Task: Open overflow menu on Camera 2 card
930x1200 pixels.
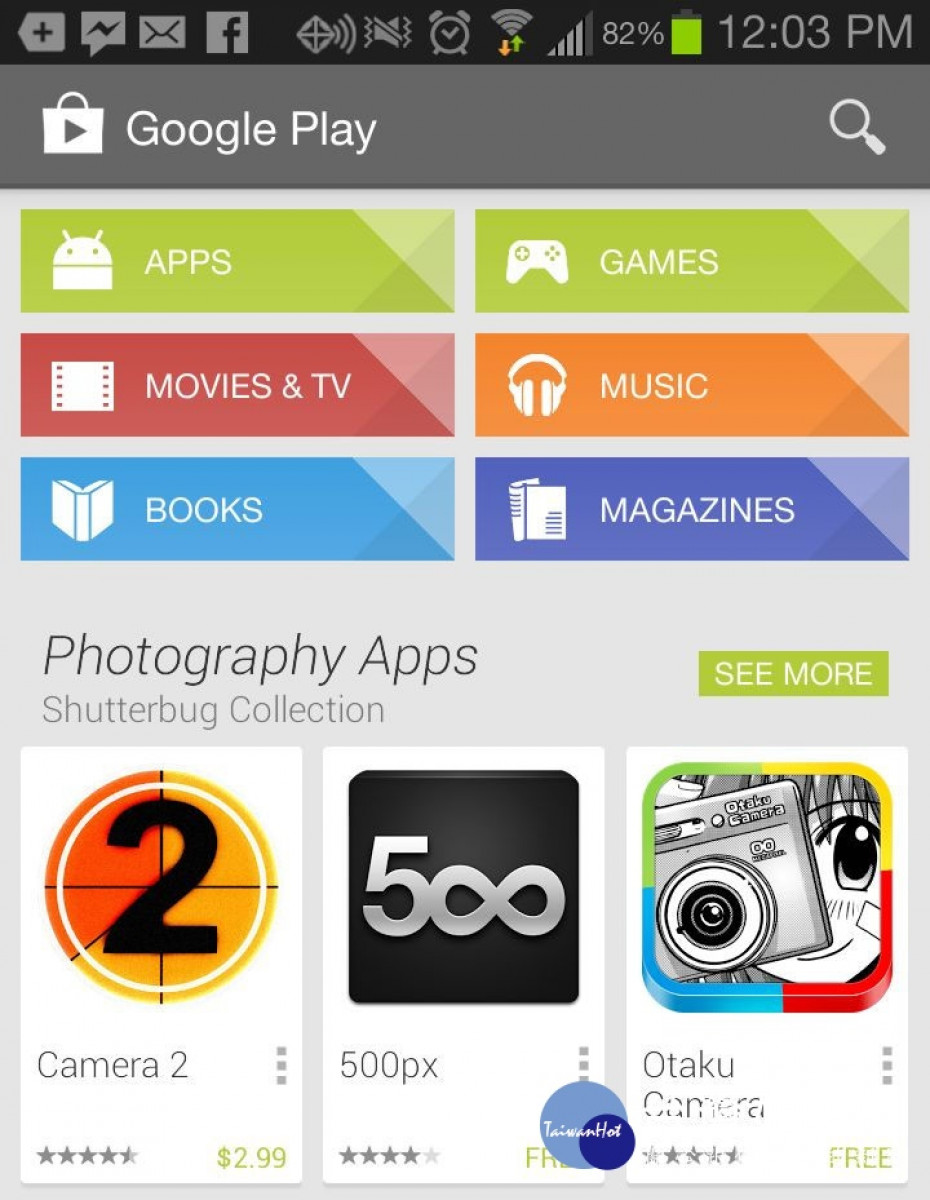Action: (x=282, y=1066)
